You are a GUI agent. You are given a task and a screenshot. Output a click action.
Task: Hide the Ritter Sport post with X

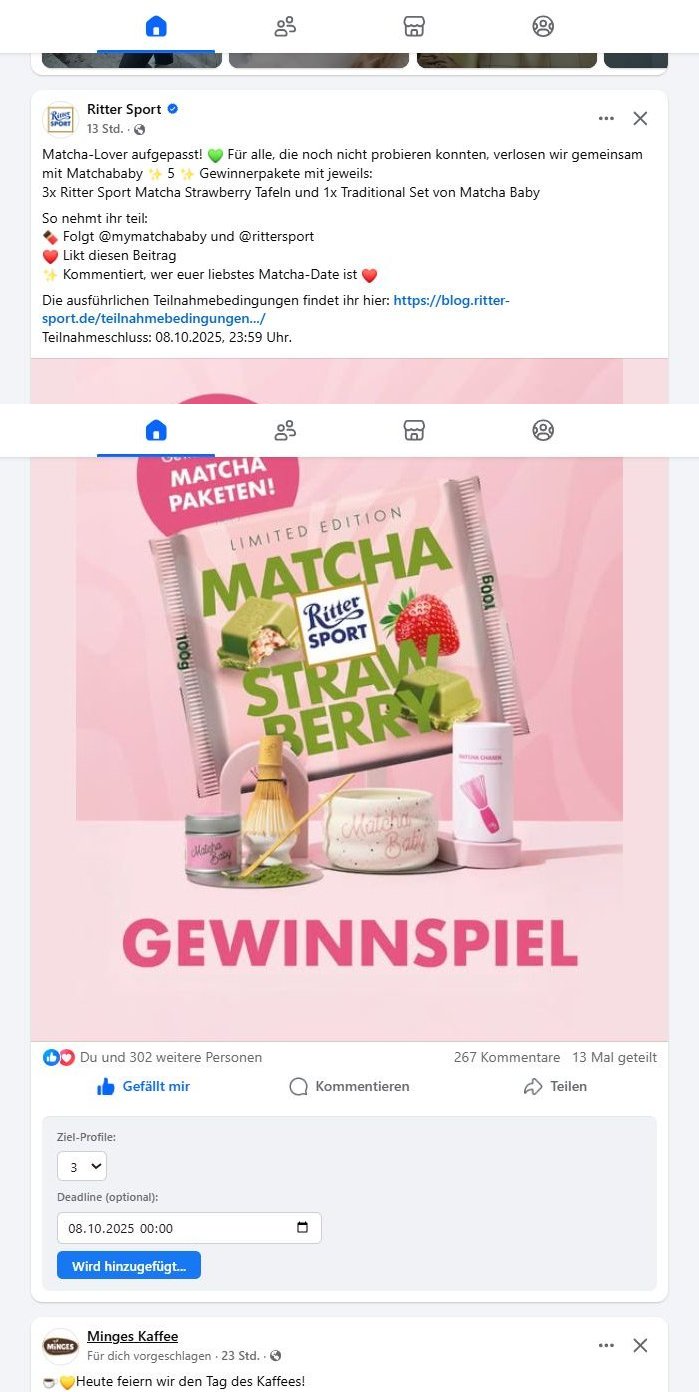point(640,118)
